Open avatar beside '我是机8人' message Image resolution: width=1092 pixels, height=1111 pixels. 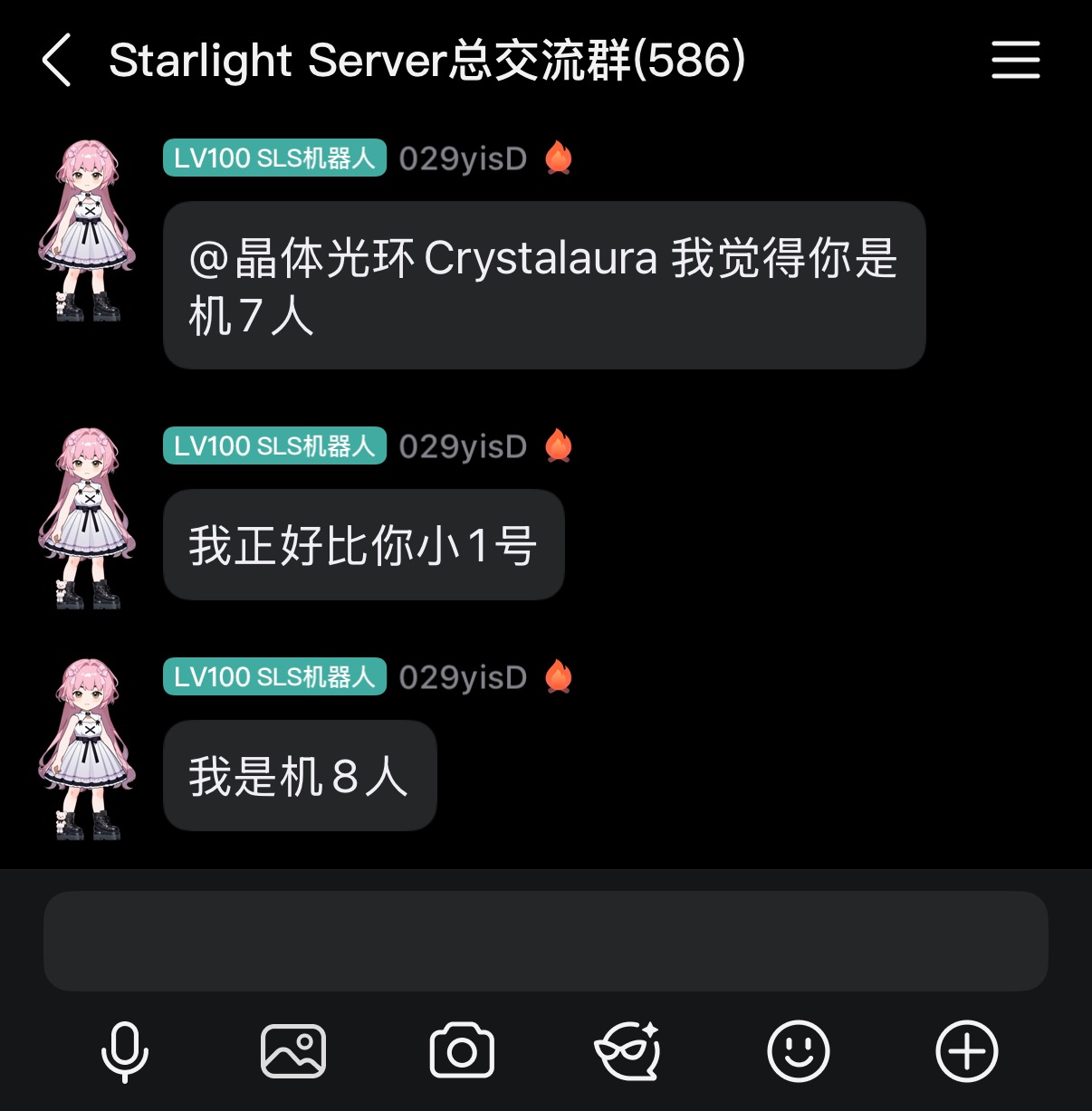tap(87, 750)
